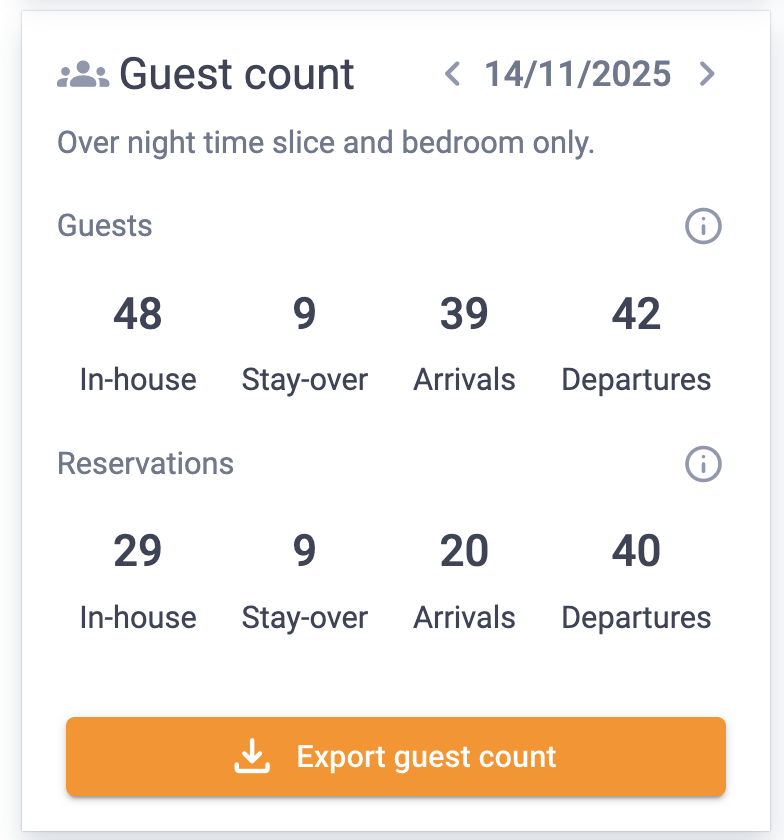
Task: Select the In-house guest count of 48
Action: (x=138, y=314)
